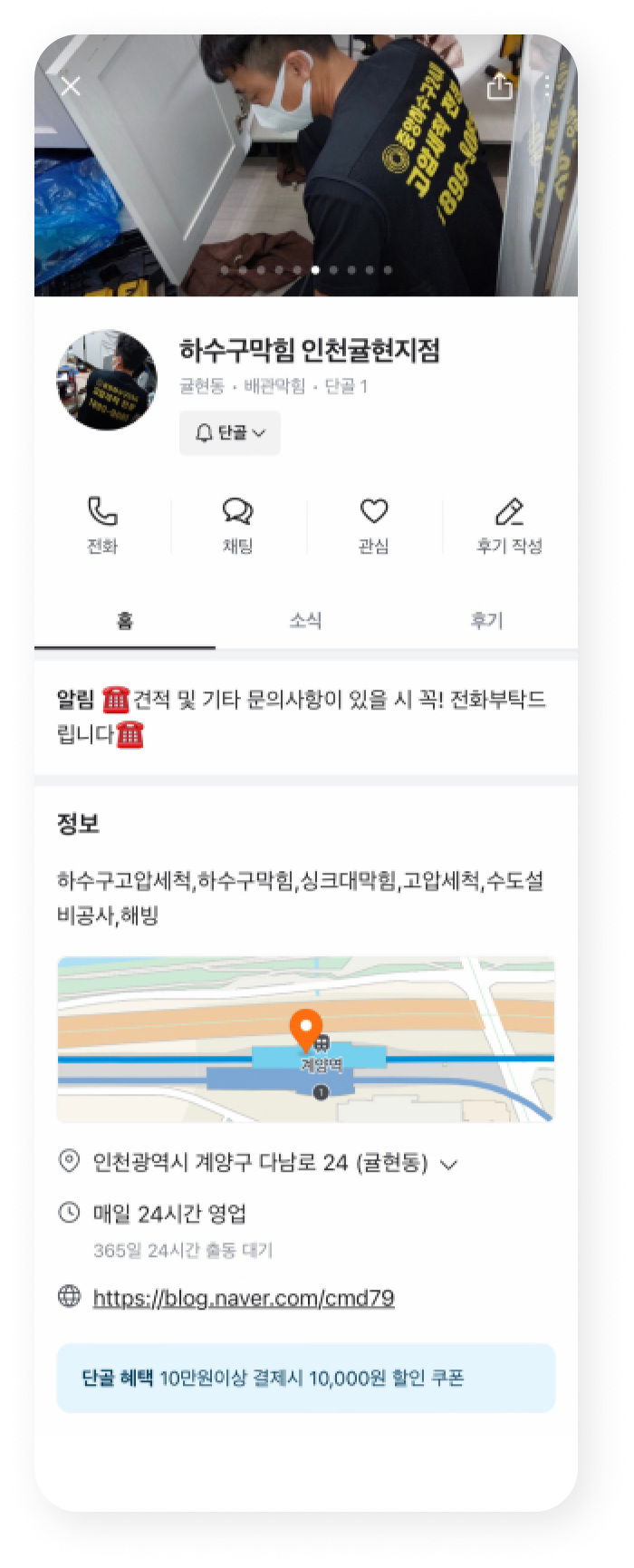Switch to the 소식 tab
Screen dimensions: 634x1568
click(x=305, y=621)
